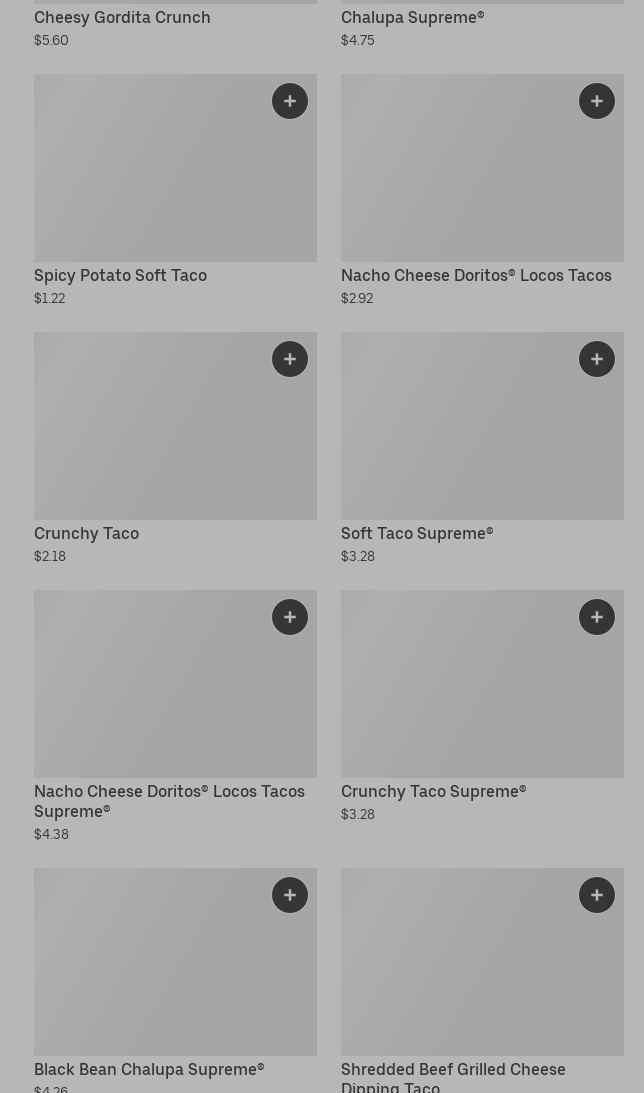Add Soft Taco Supreme to the order

[597, 359]
